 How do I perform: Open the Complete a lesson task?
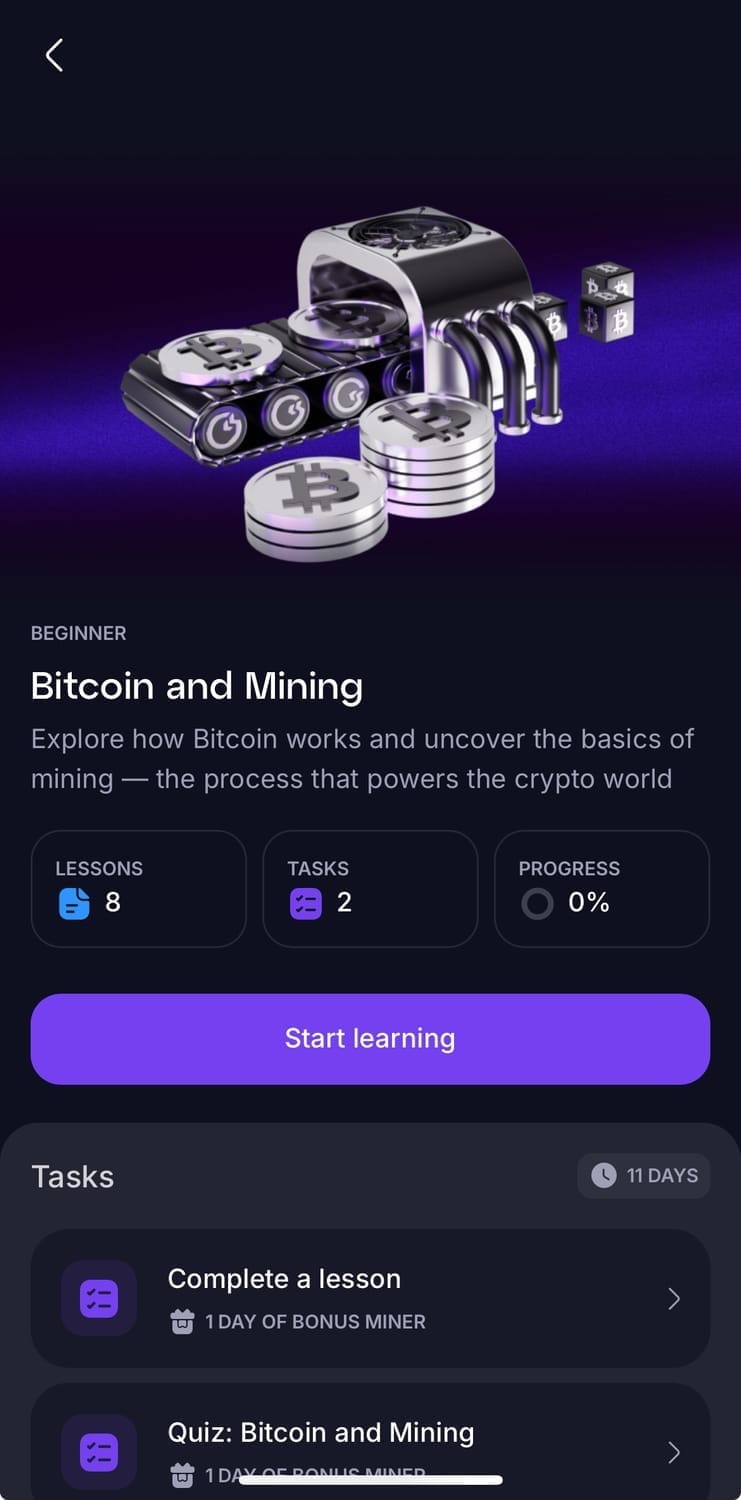click(370, 1298)
